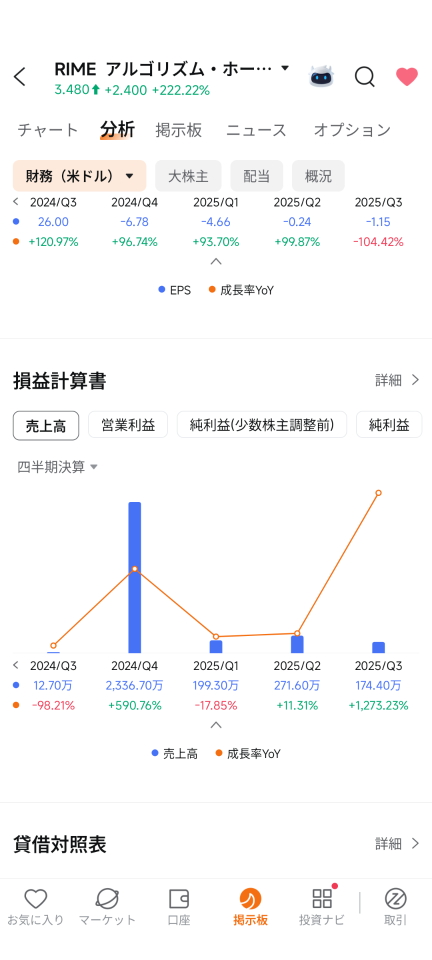Select the 純利益(少数株主調整前) chip
The width and height of the screenshot is (432, 960).
pos(262,425)
